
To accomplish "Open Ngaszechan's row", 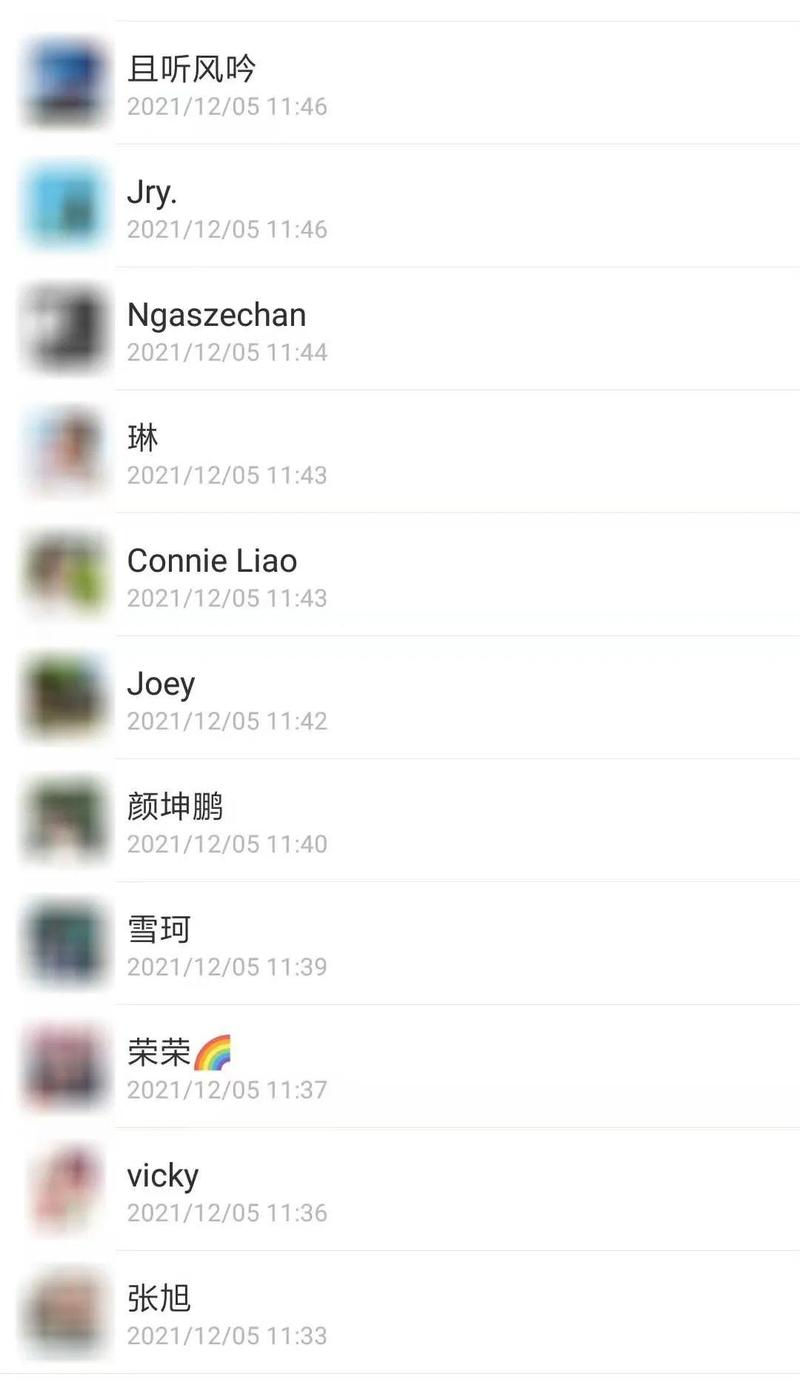I will coord(400,330).
